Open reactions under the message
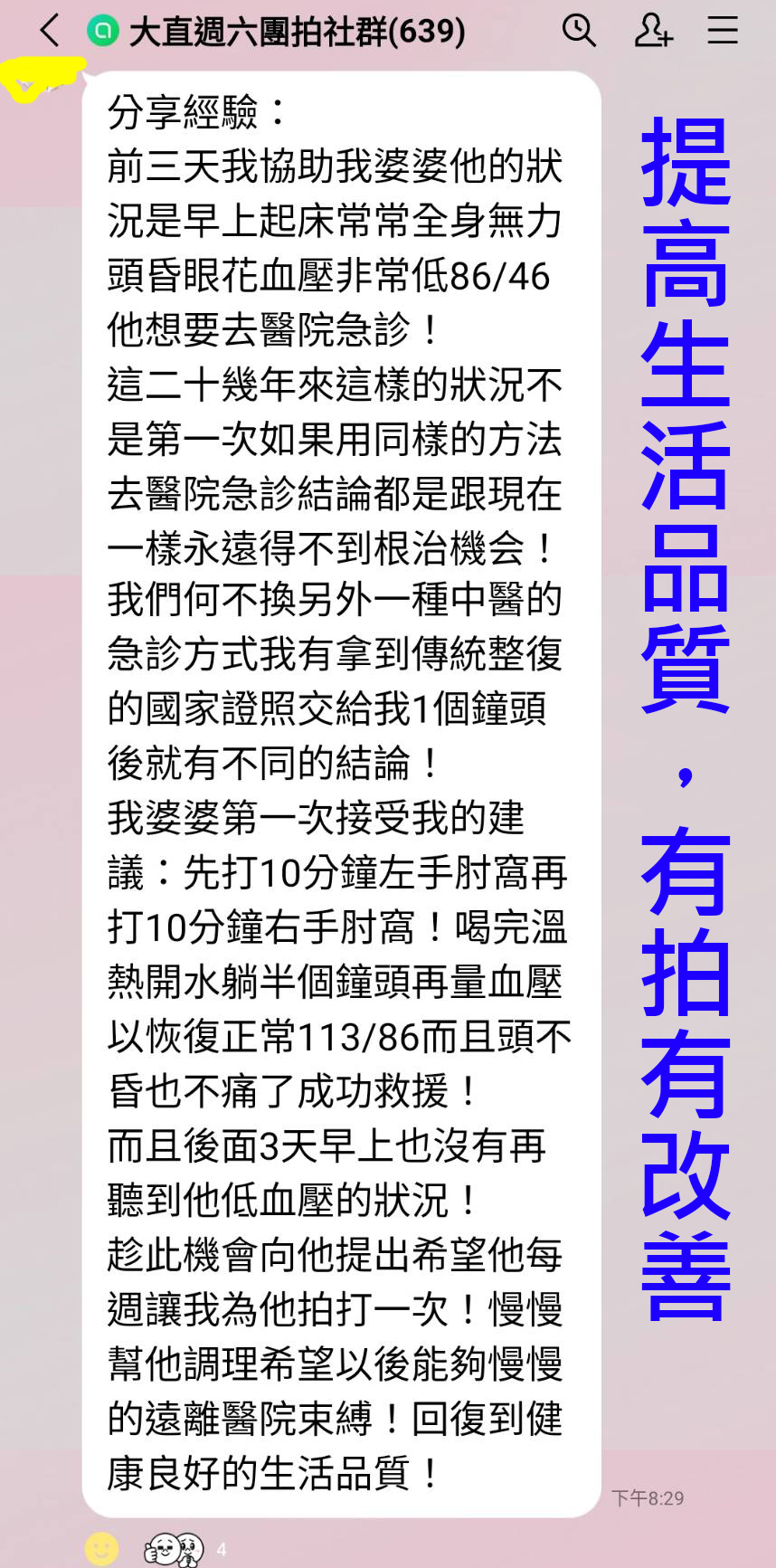 [x=175, y=1548]
